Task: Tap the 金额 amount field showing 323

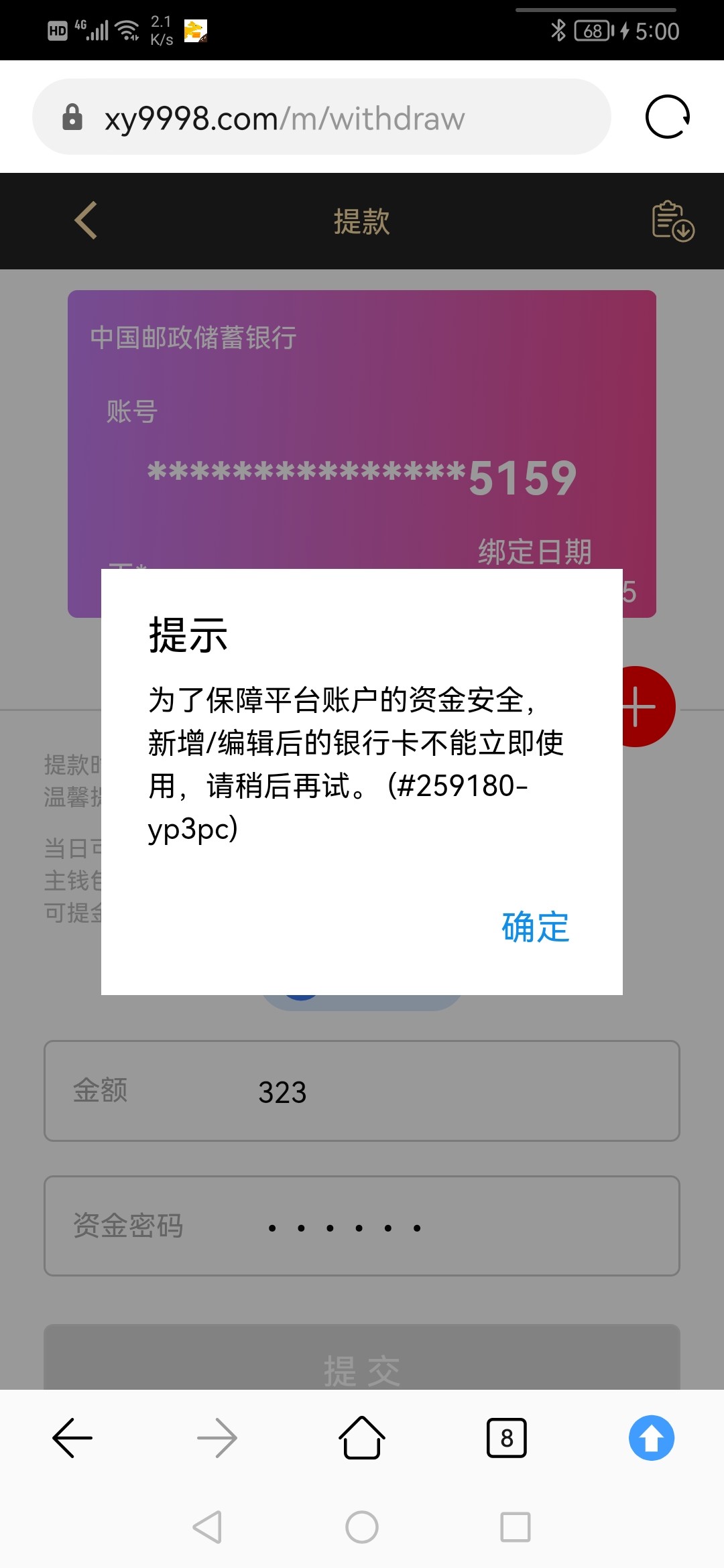Action: pos(362,1092)
